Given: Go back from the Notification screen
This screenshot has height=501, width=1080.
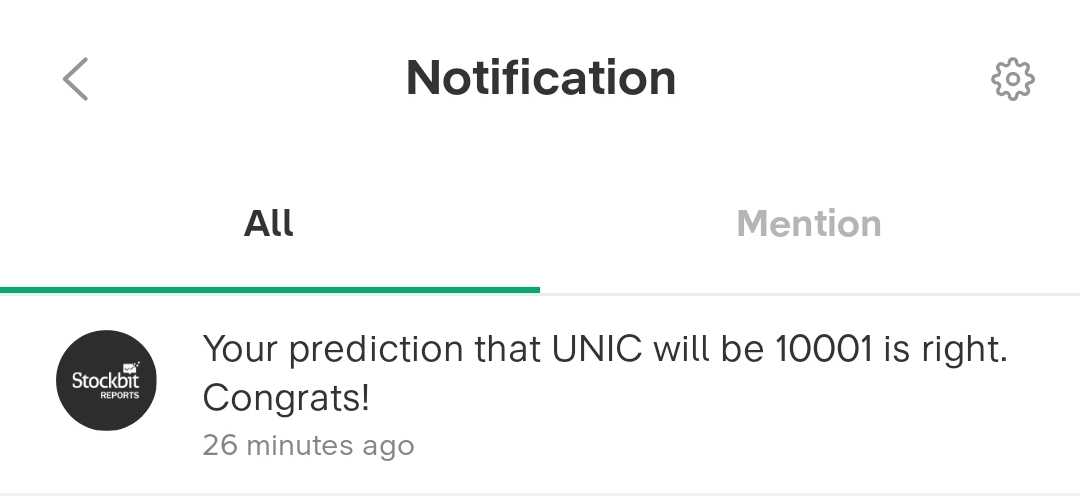Looking at the screenshot, I should point(76,79).
